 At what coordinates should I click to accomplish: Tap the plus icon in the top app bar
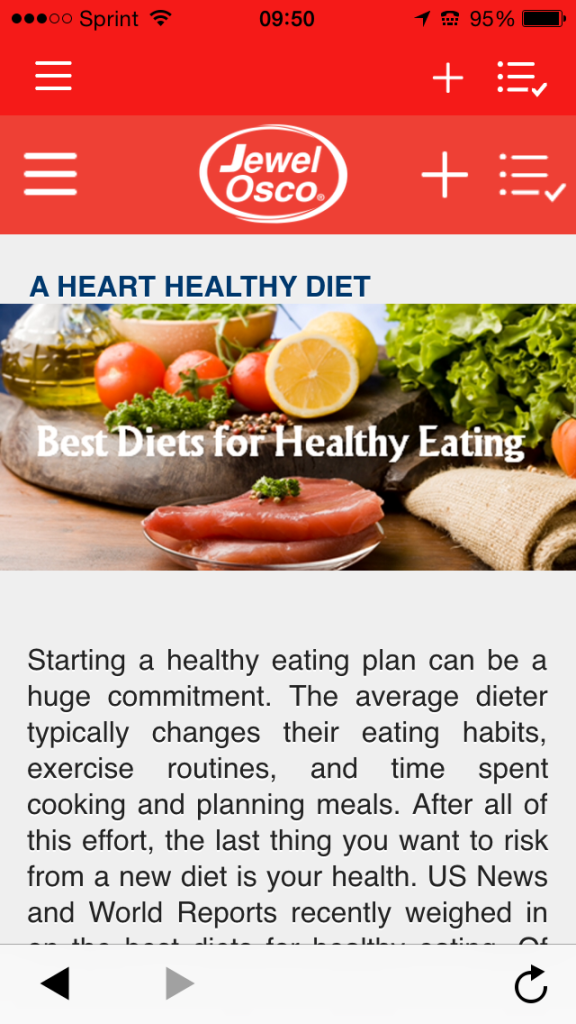coord(448,78)
